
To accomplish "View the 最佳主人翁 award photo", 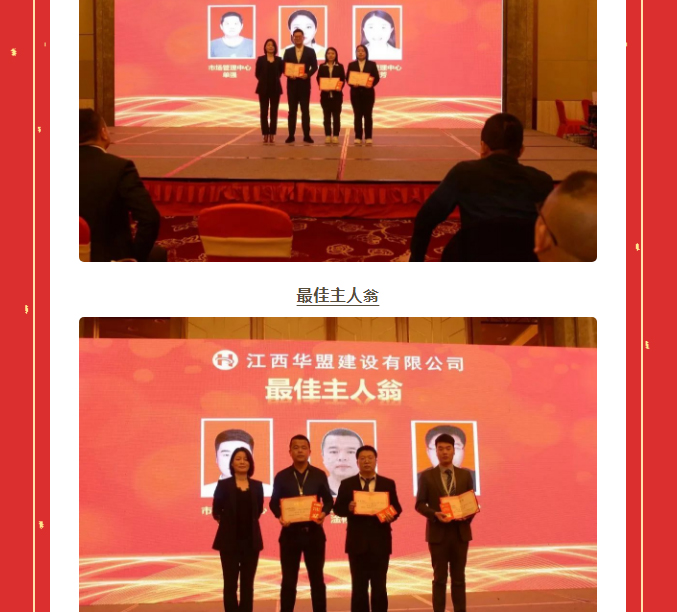I will pos(338,465).
